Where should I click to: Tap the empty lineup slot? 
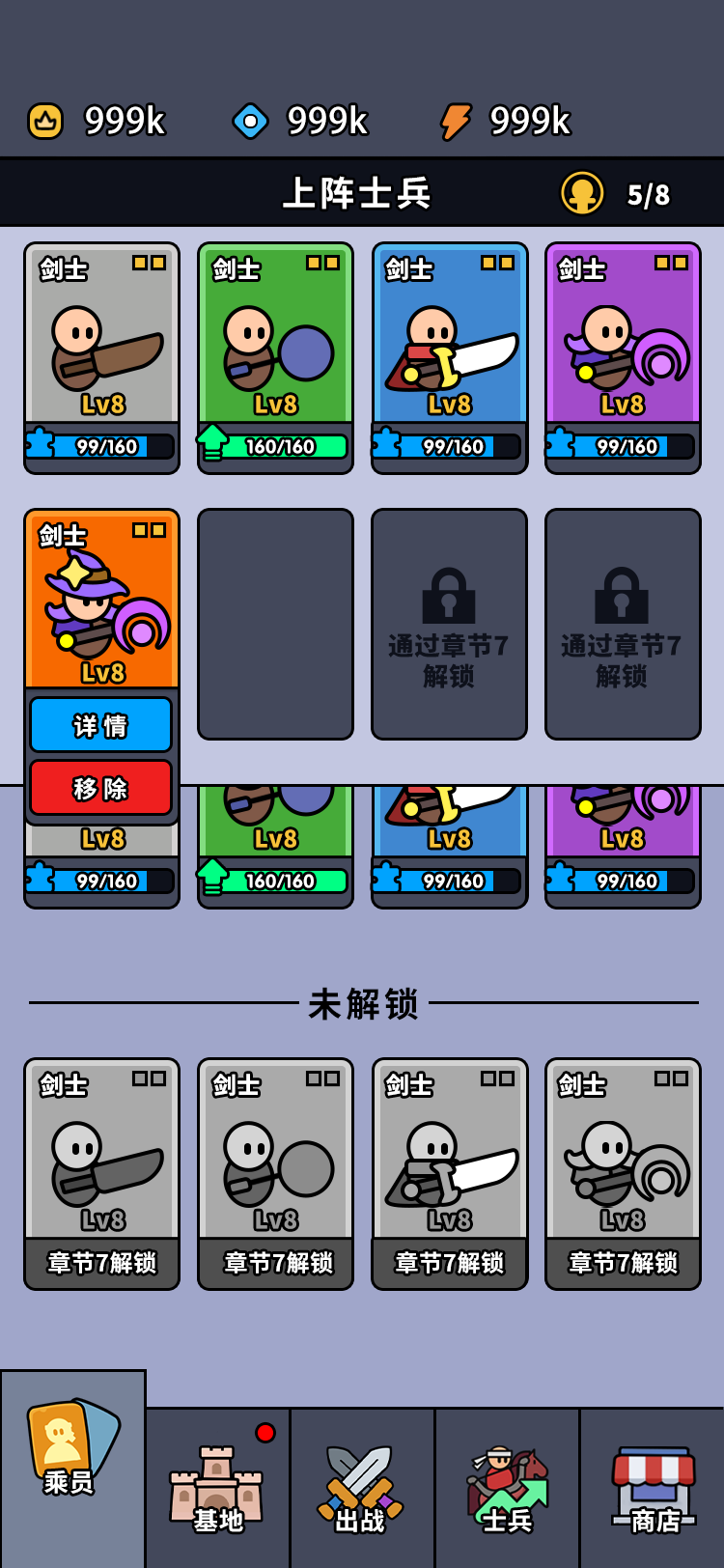coord(275,624)
